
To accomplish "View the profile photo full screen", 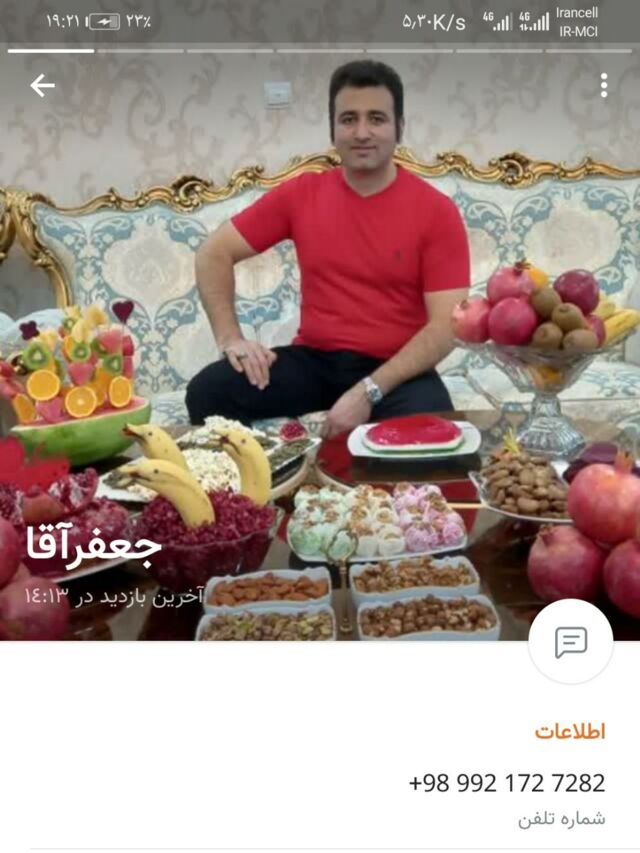I will (320, 330).
